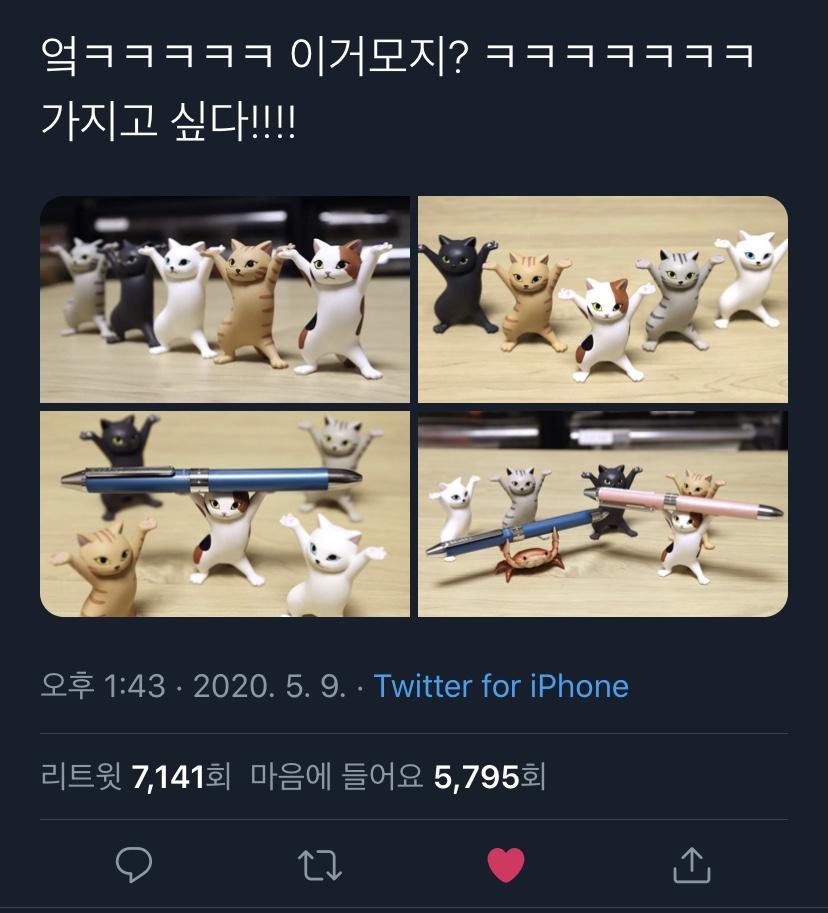Open photo of five cats in a row
Viewport: 828px width, 913px height.
coord(225,300)
